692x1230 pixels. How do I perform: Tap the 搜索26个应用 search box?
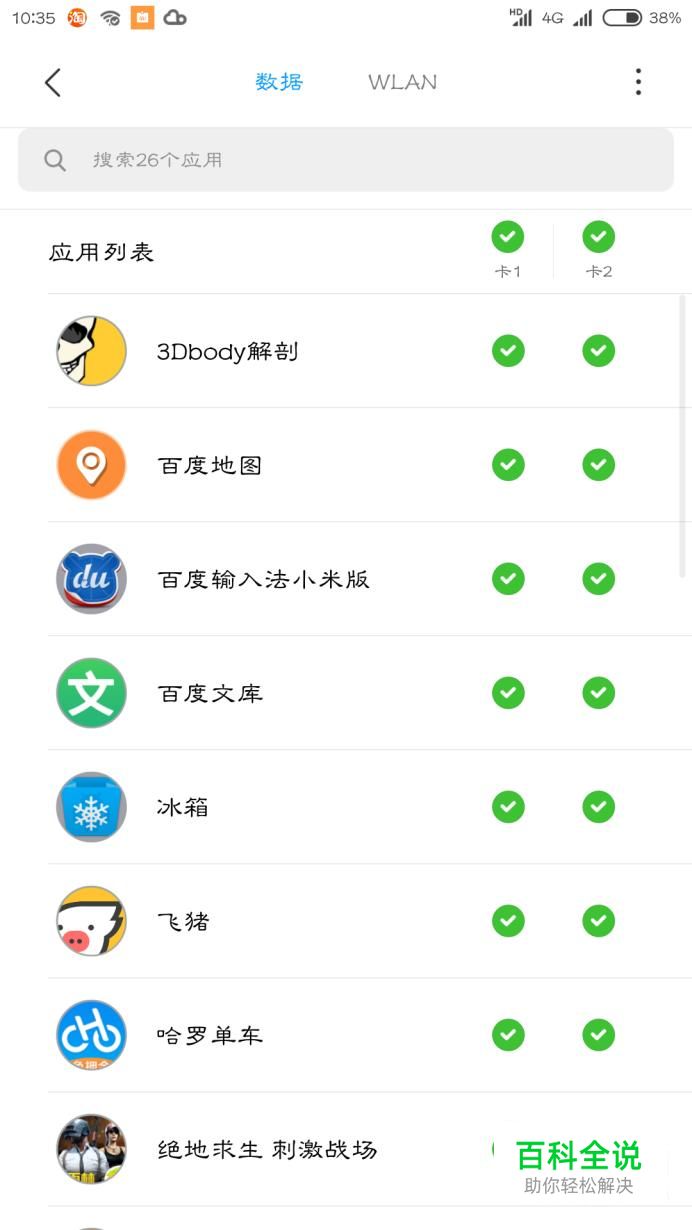tap(346, 159)
